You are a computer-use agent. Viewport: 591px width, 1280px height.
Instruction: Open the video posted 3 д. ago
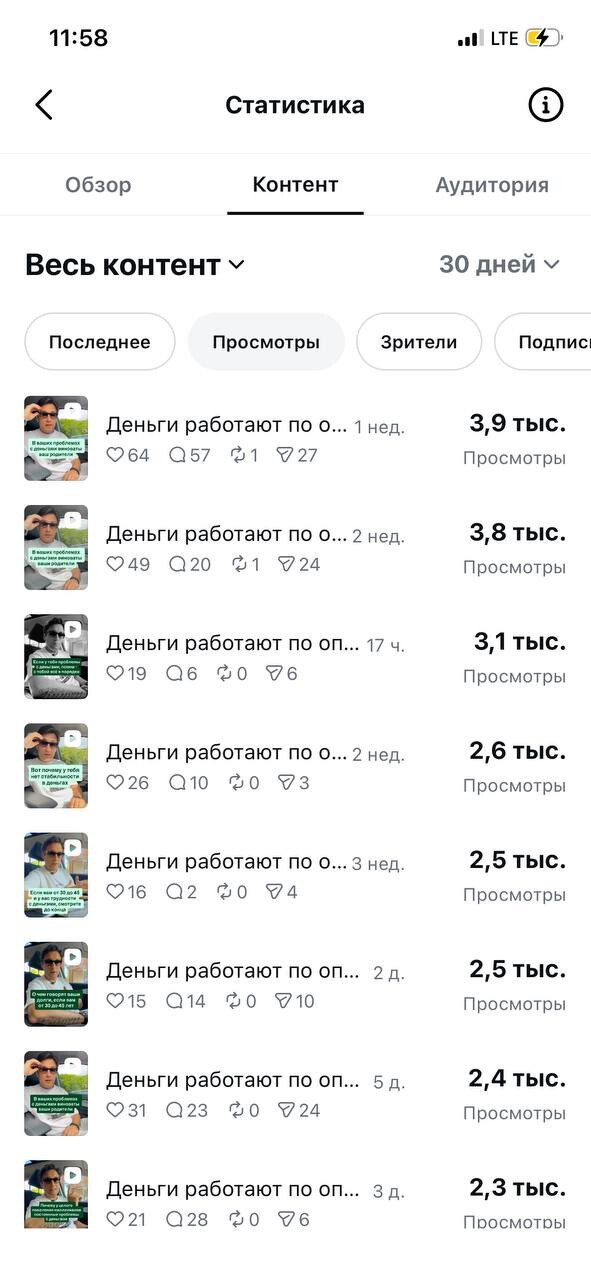pos(295,1195)
